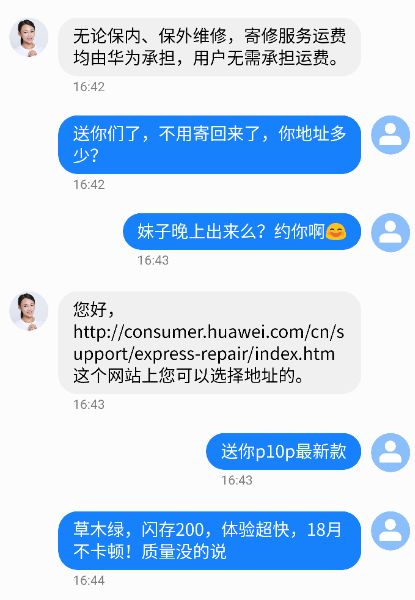Tap agent avatar beside the 您好 message
This screenshot has height=600, width=415.
pyautogui.click(x=29, y=311)
